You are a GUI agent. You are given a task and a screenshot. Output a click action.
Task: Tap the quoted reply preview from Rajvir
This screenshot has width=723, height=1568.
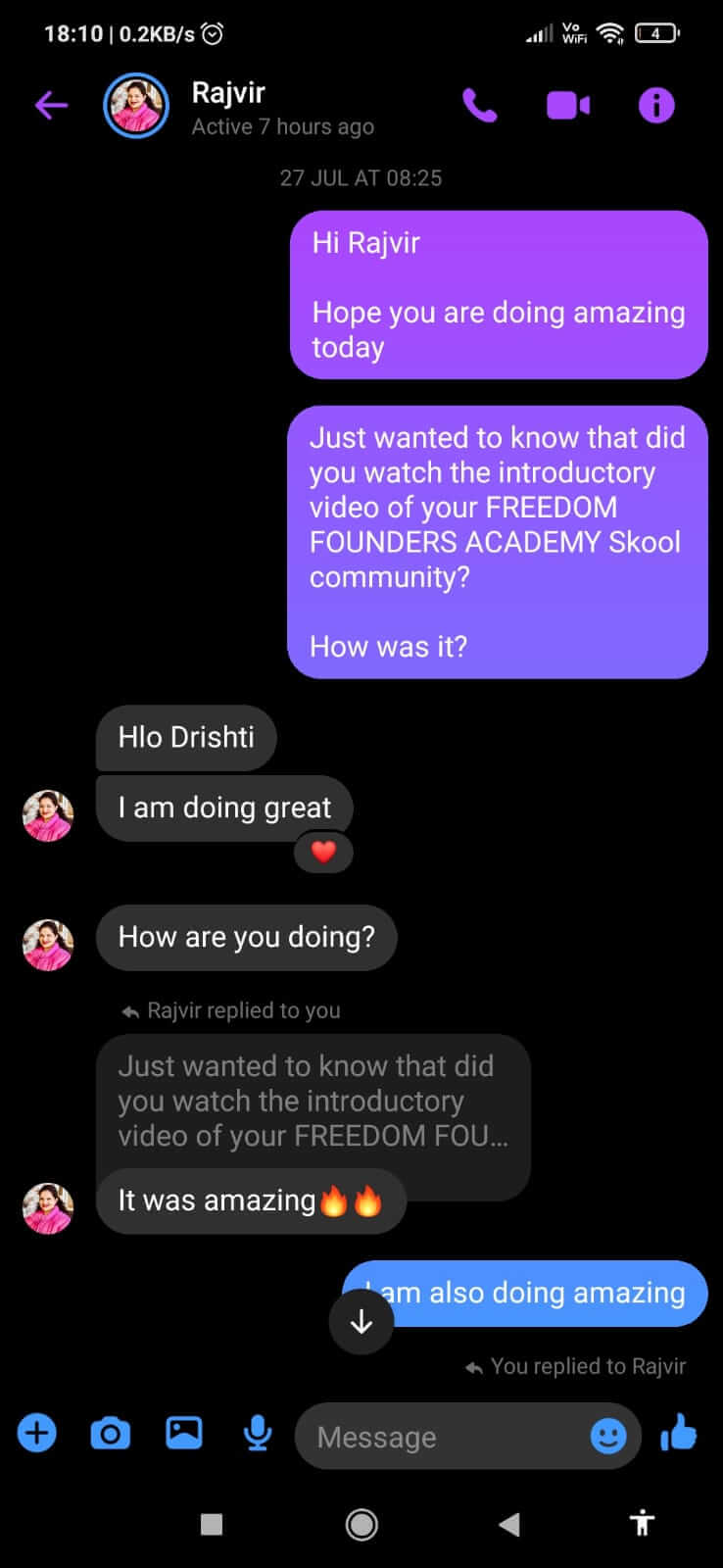[x=312, y=1101]
